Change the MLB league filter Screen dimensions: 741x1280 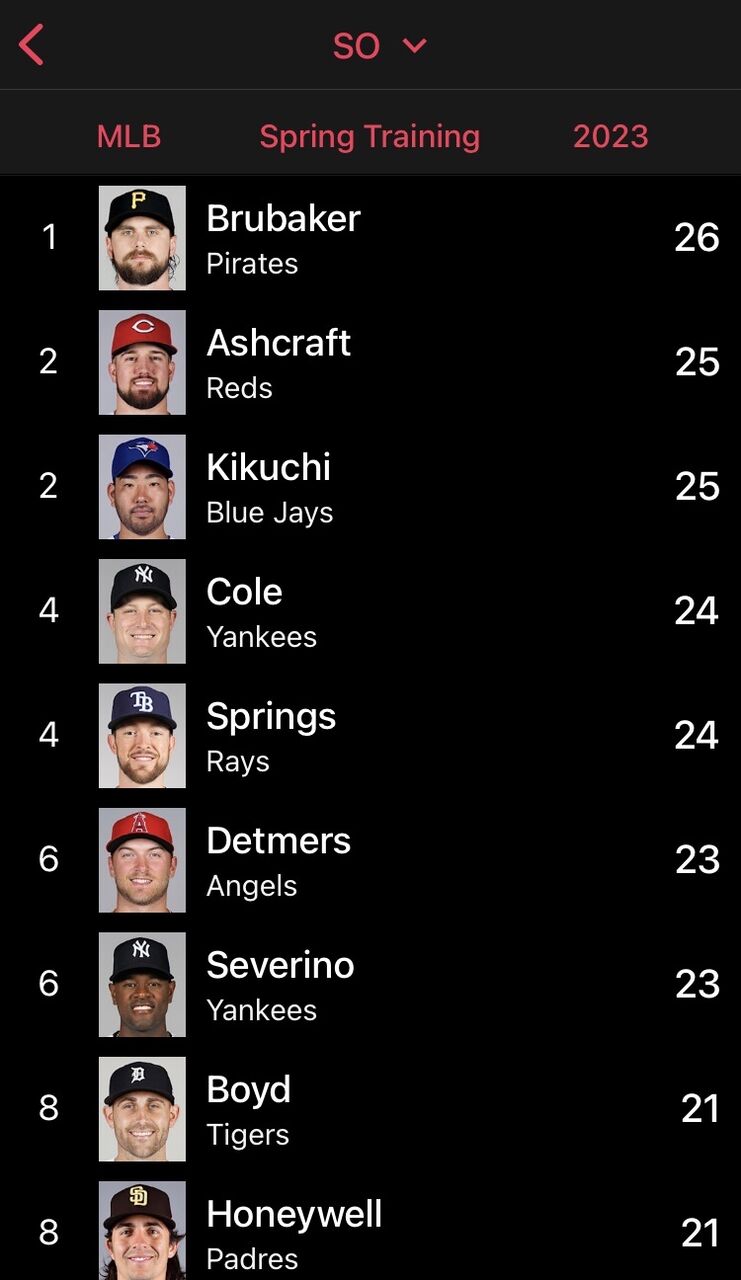pos(128,136)
